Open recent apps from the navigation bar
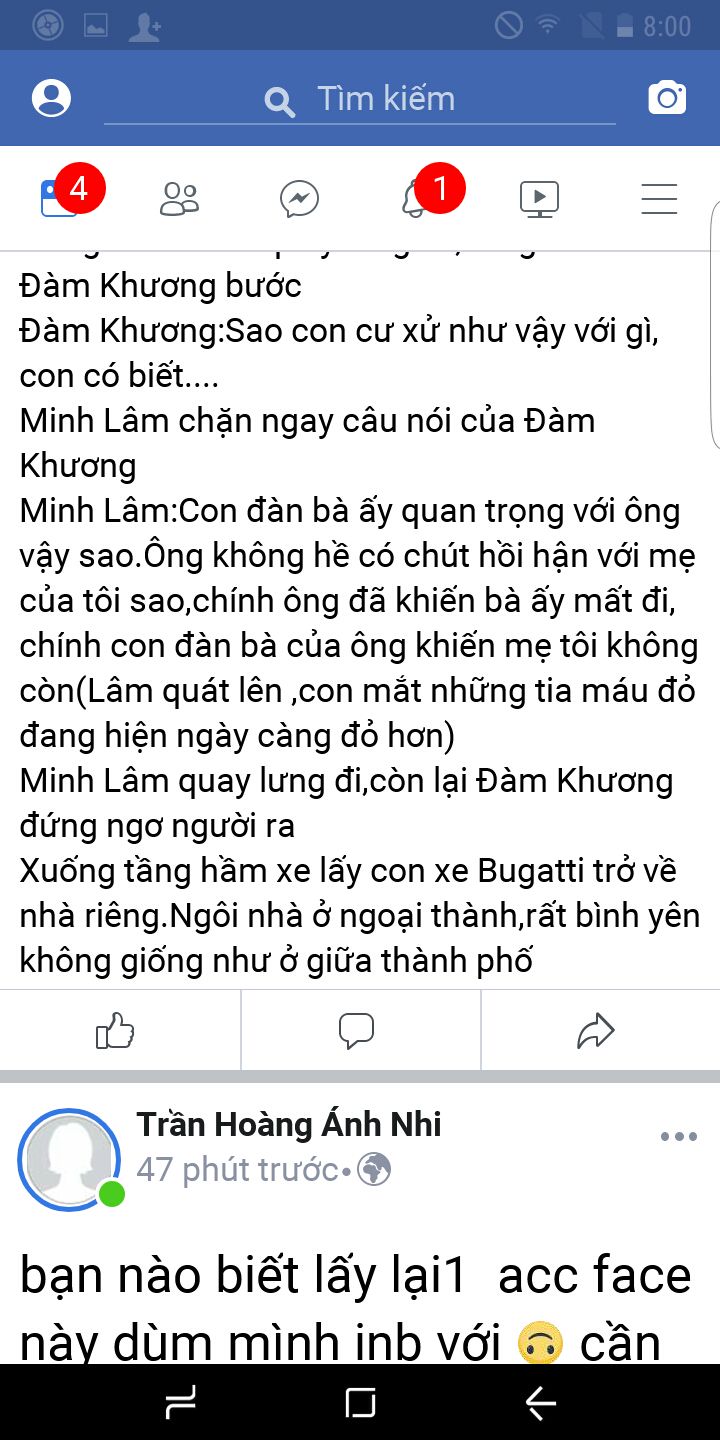Viewport: 720px width, 1440px height. pos(181,1403)
